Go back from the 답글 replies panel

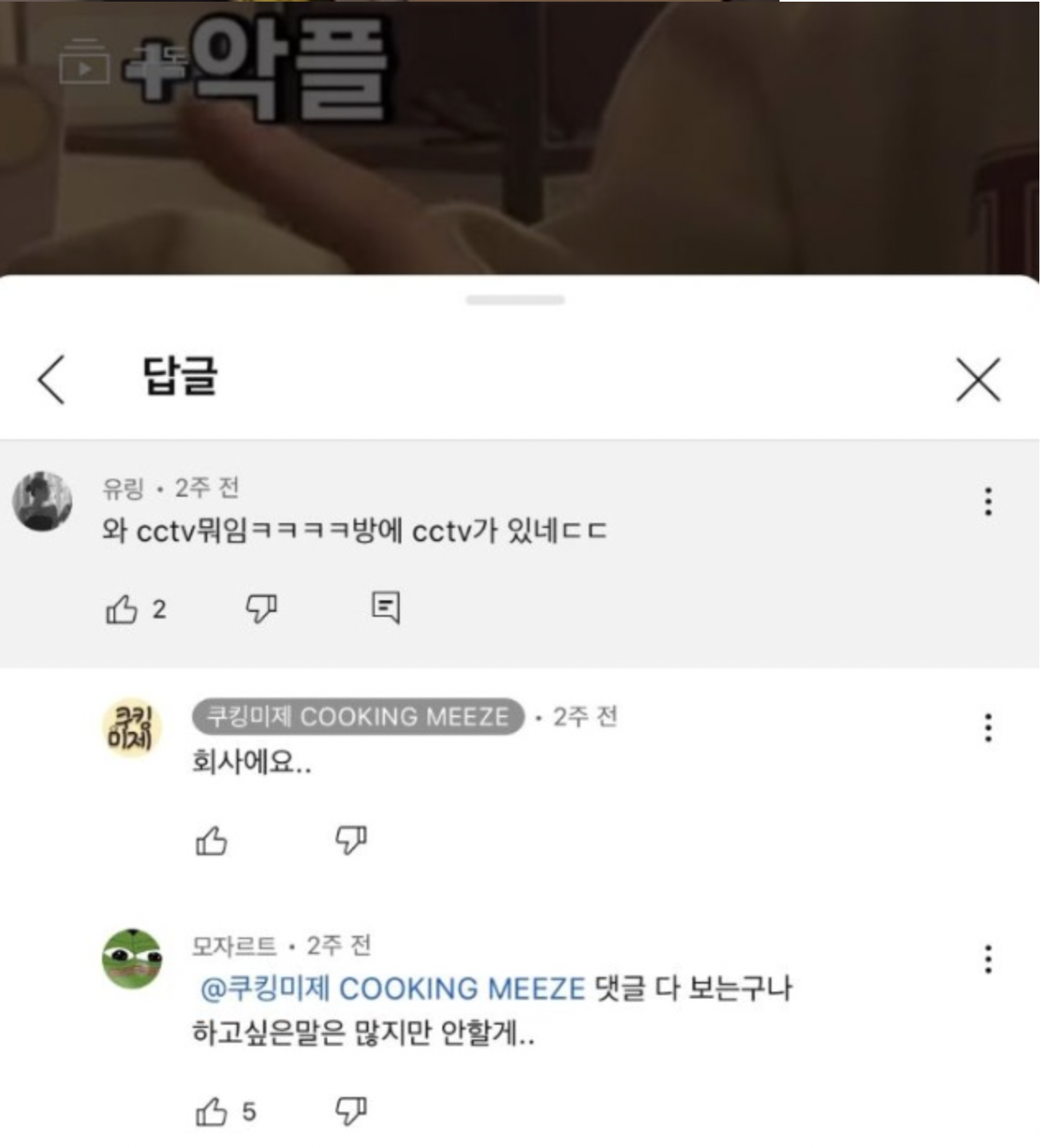click(x=51, y=379)
